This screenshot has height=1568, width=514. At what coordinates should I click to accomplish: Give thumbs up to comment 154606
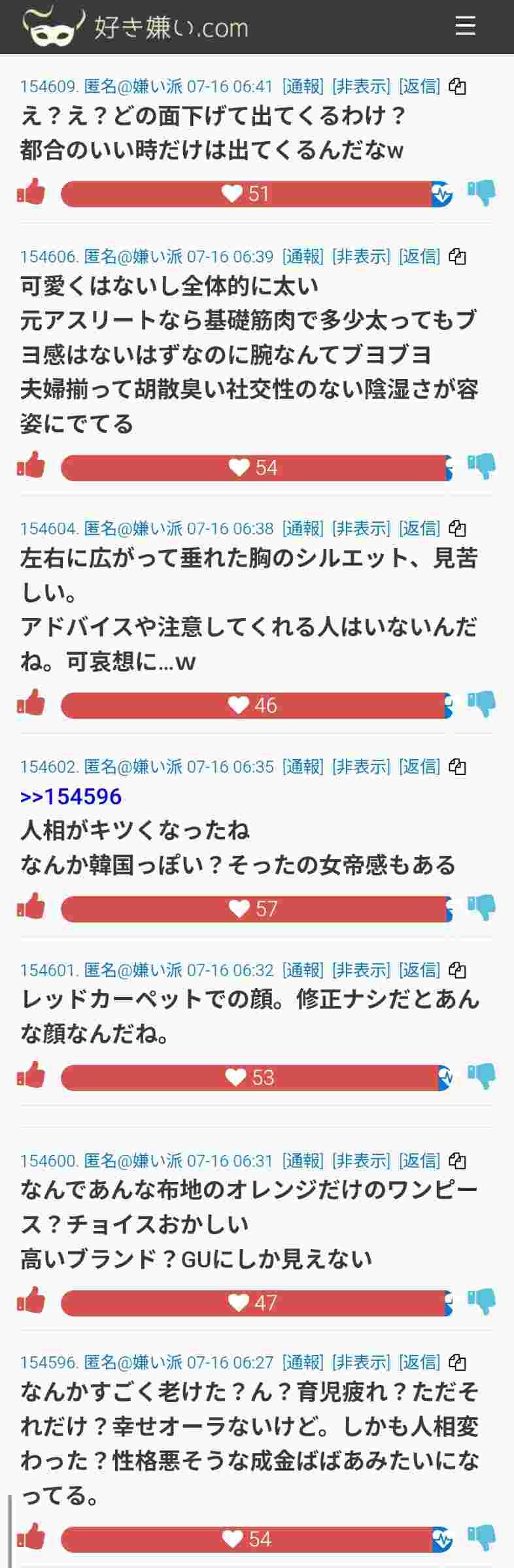click(x=31, y=466)
